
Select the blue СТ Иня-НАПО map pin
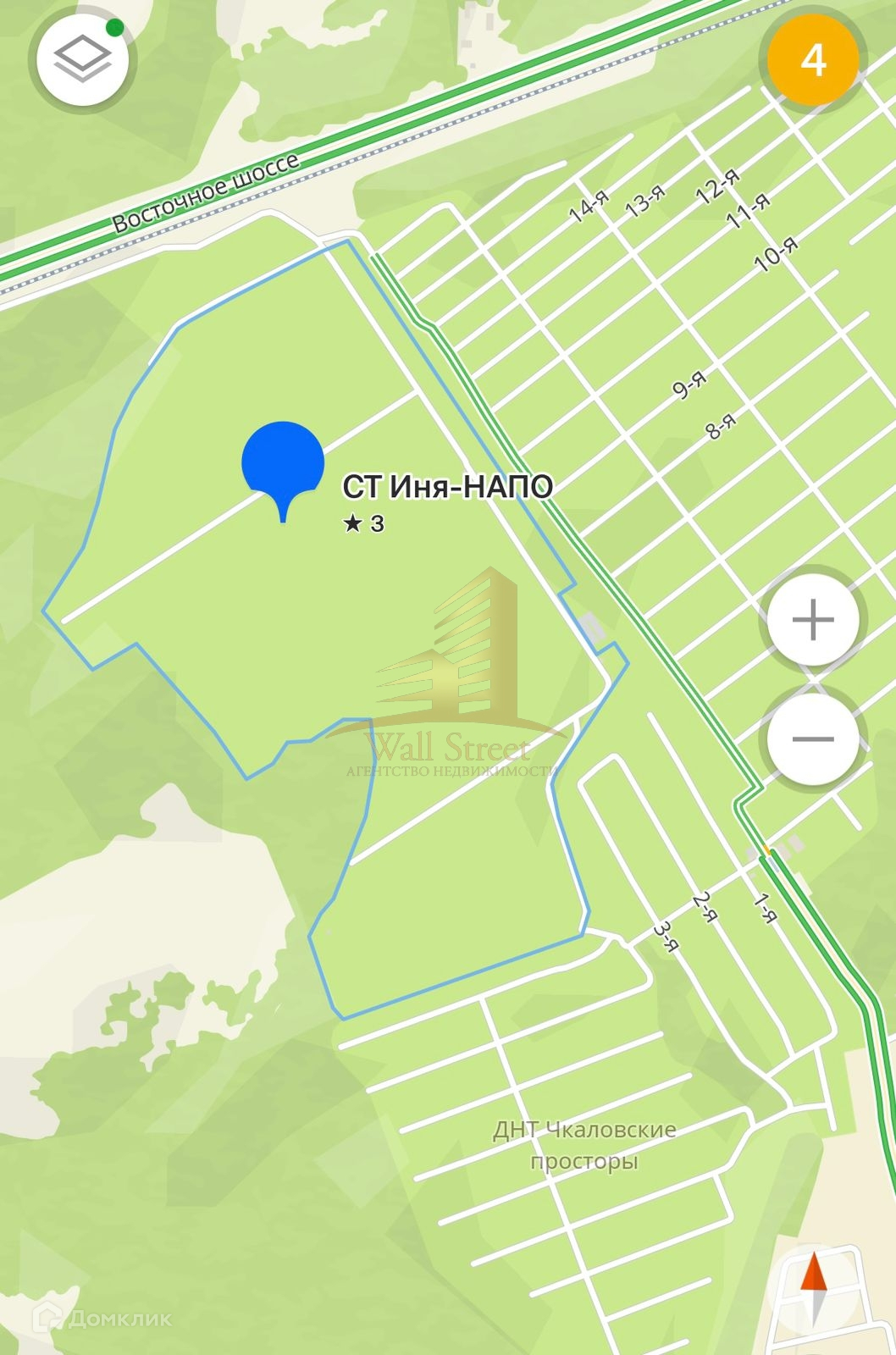[x=283, y=463]
